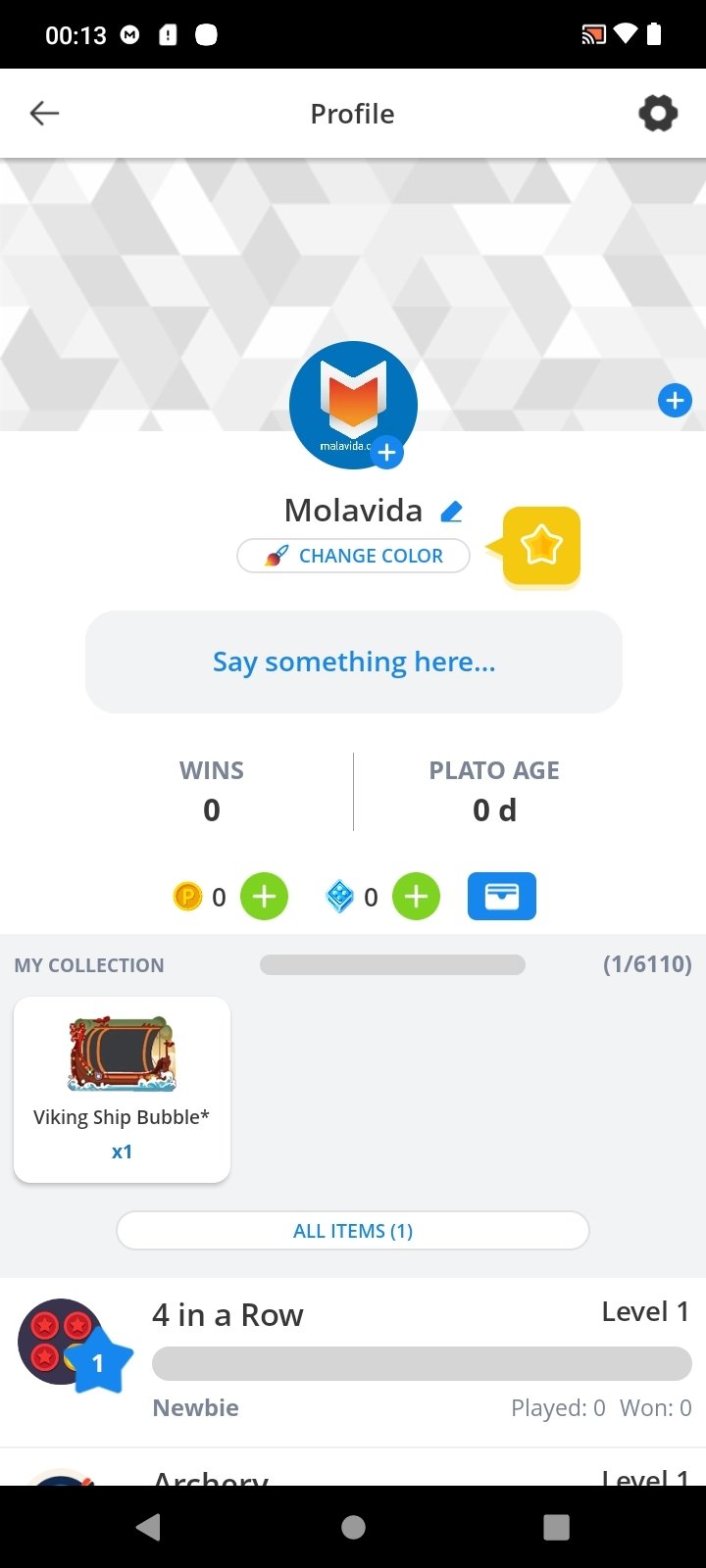Edit the Molavida username
The height and width of the screenshot is (1568, 706).
click(x=451, y=512)
